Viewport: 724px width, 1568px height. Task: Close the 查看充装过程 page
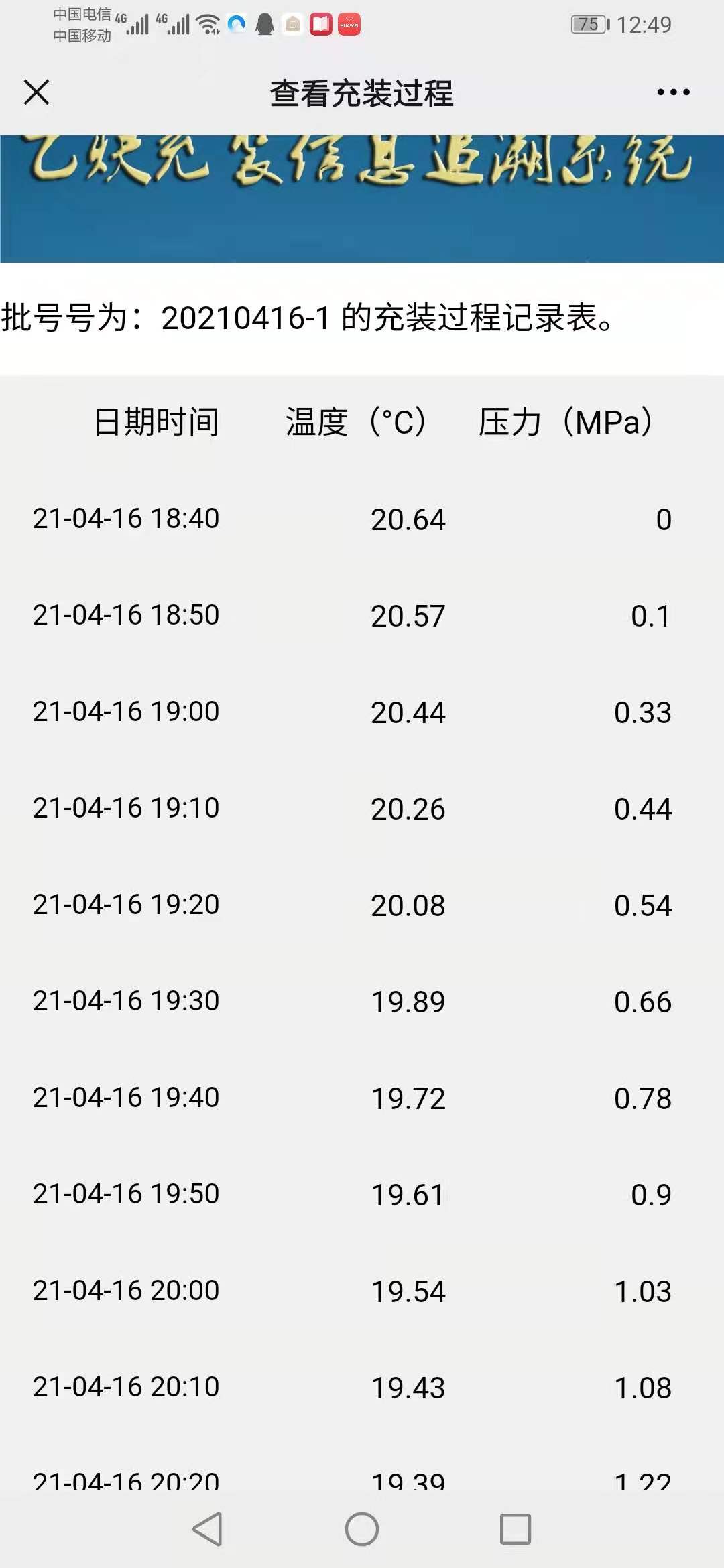click(36, 92)
